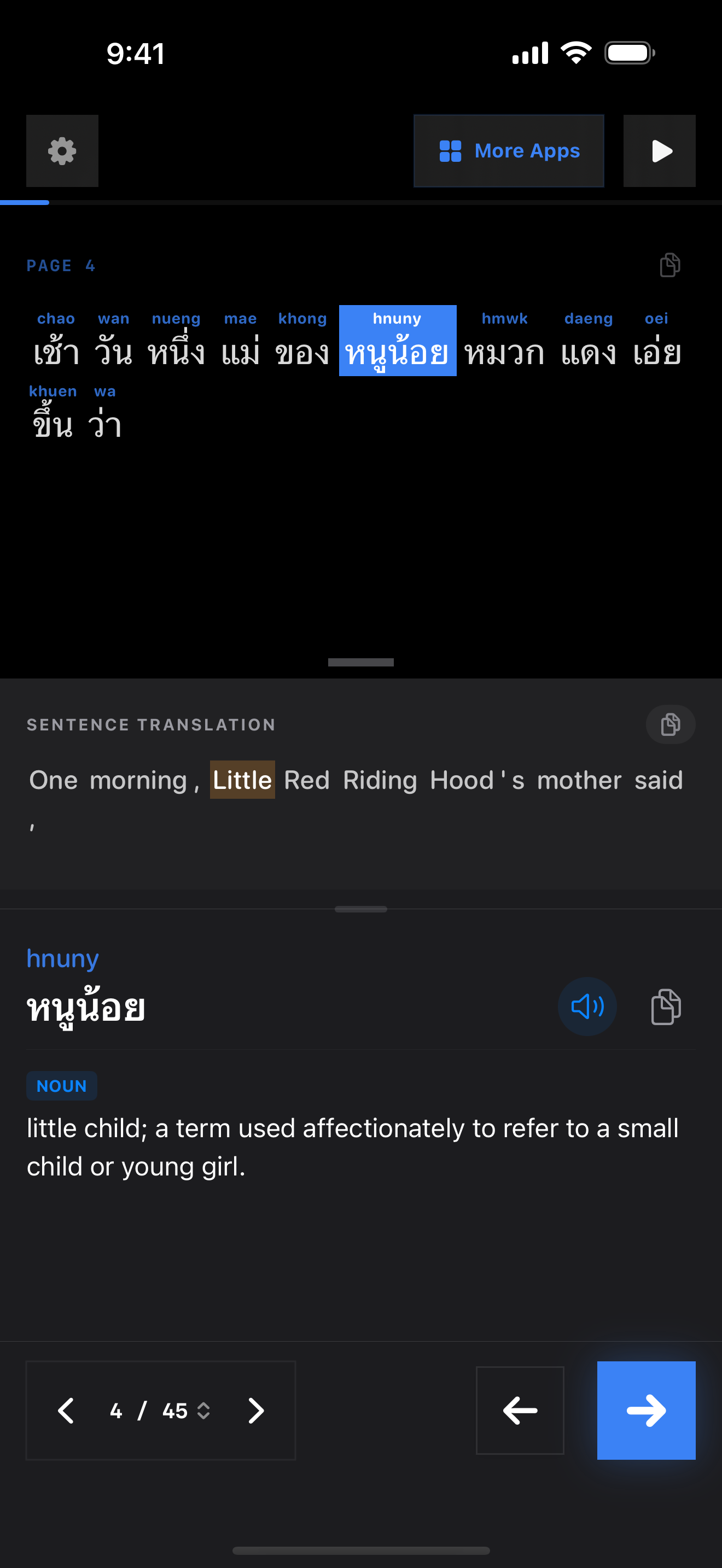Start audio playback with play button

click(x=659, y=151)
